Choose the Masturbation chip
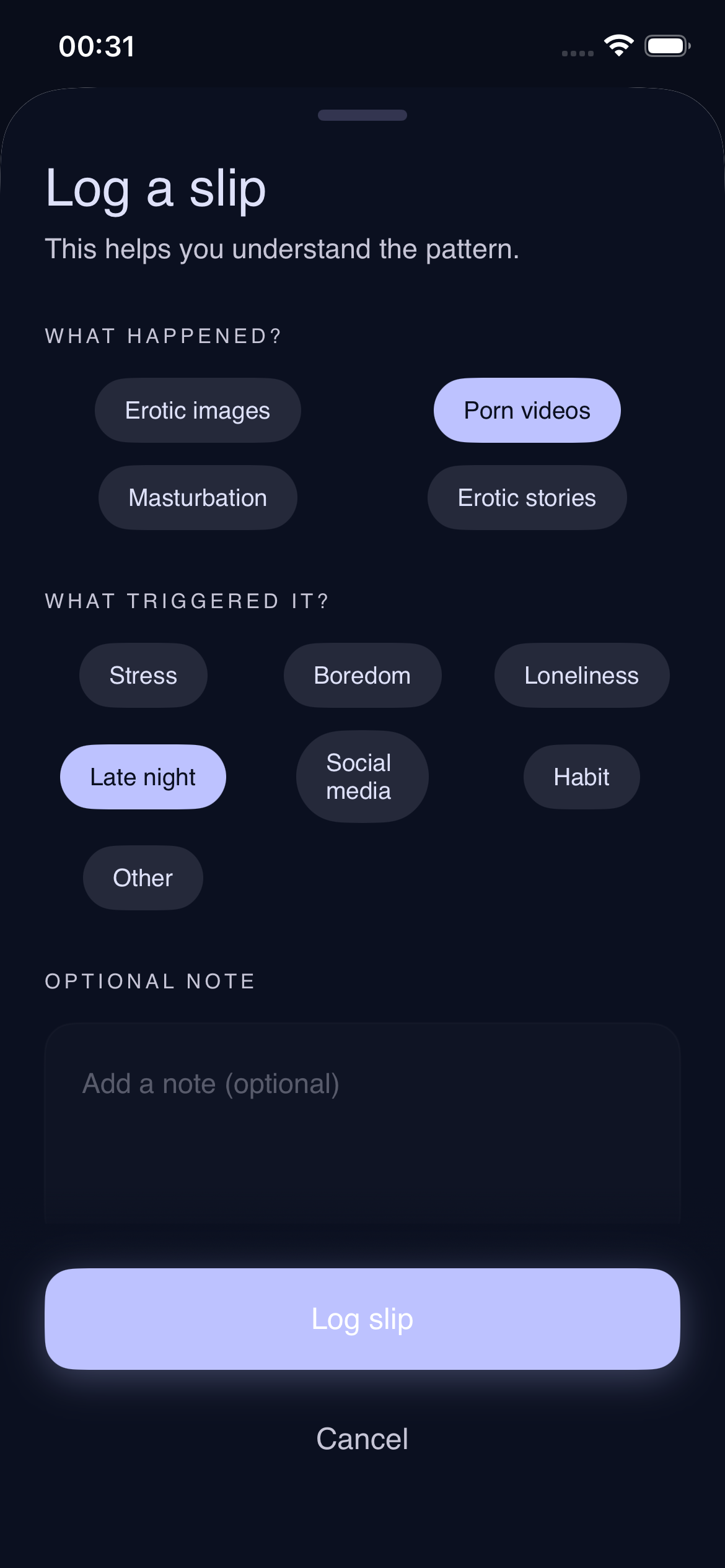 pyautogui.click(x=198, y=498)
